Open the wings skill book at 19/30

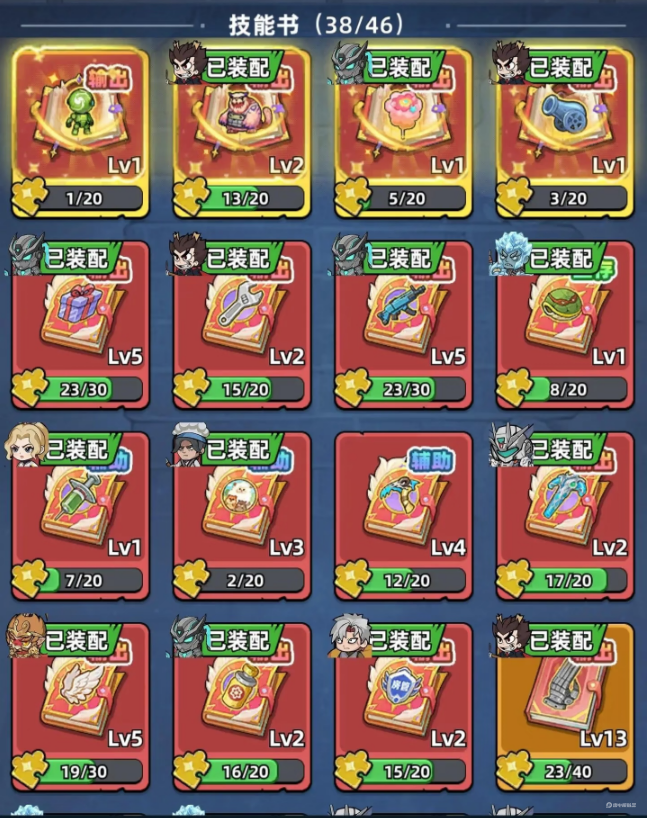(80, 700)
